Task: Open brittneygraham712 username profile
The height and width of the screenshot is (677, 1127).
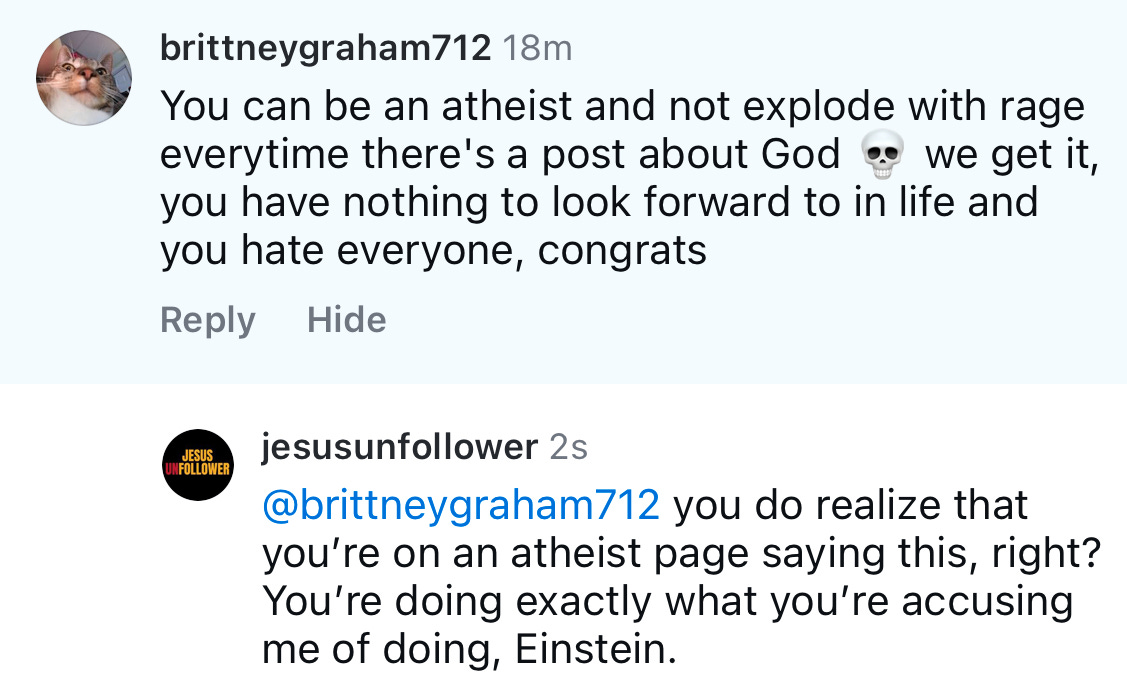Action: [325, 47]
